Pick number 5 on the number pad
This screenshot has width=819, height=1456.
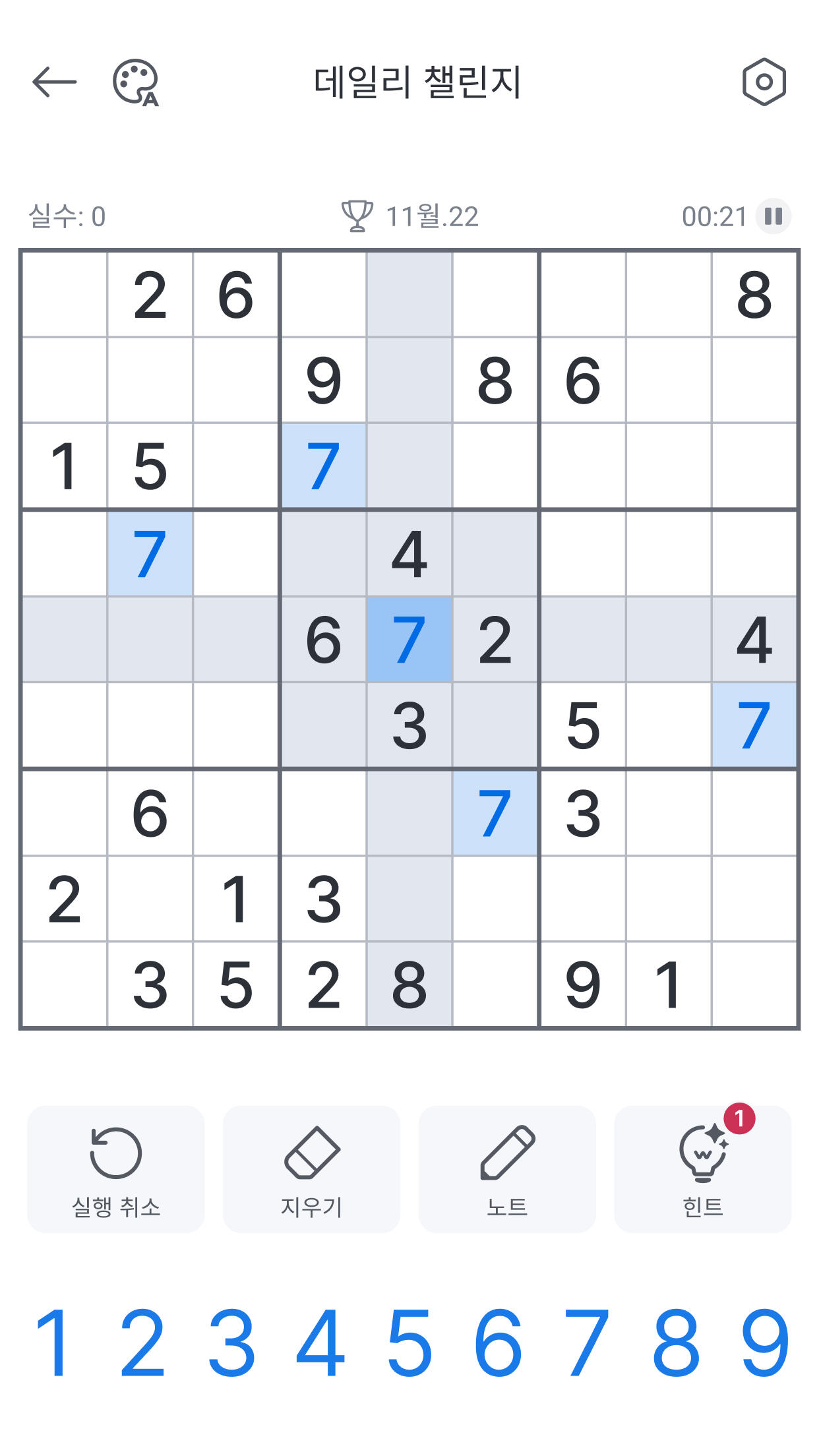tap(409, 1343)
